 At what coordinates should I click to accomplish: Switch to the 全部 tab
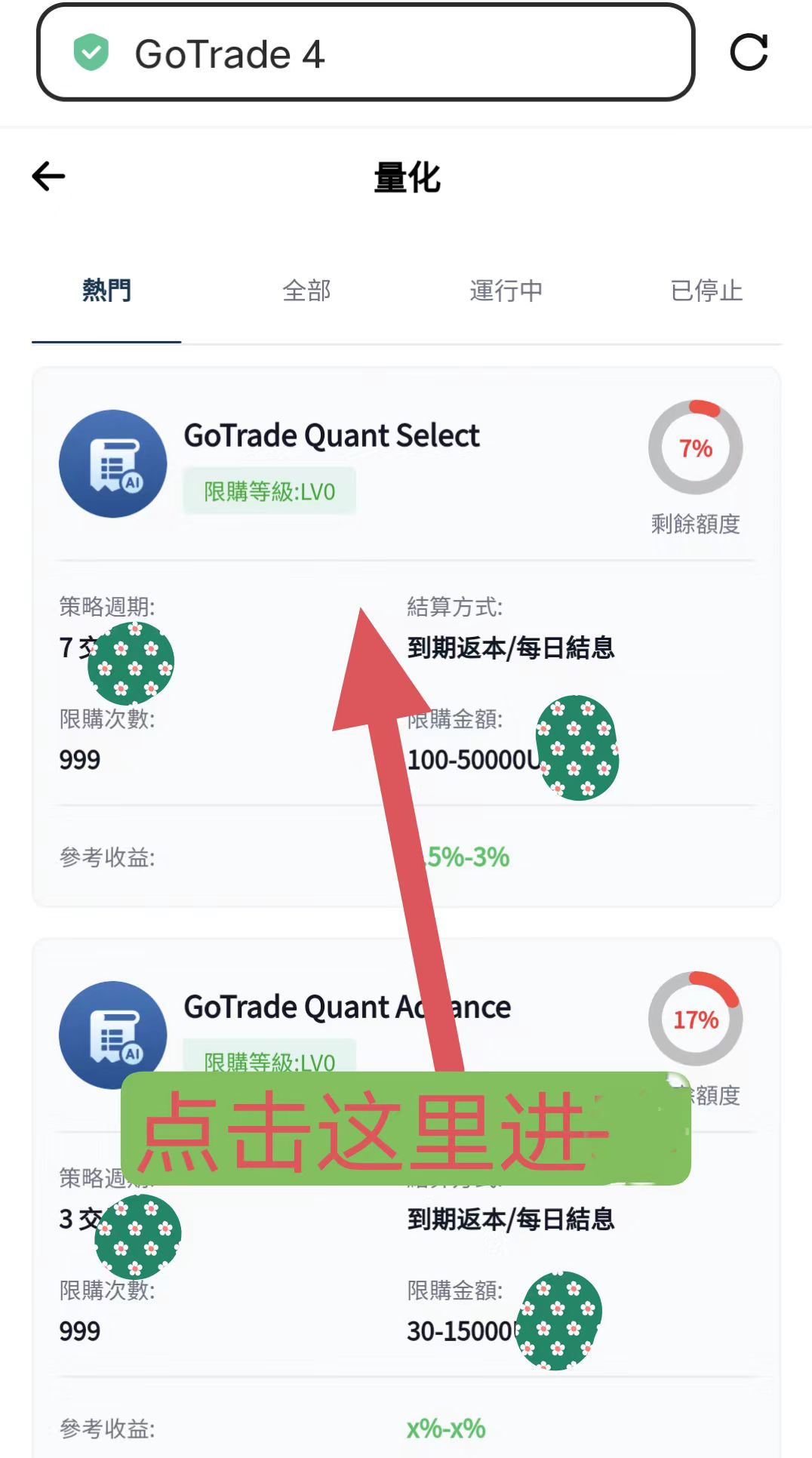pyautogui.click(x=306, y=291)
